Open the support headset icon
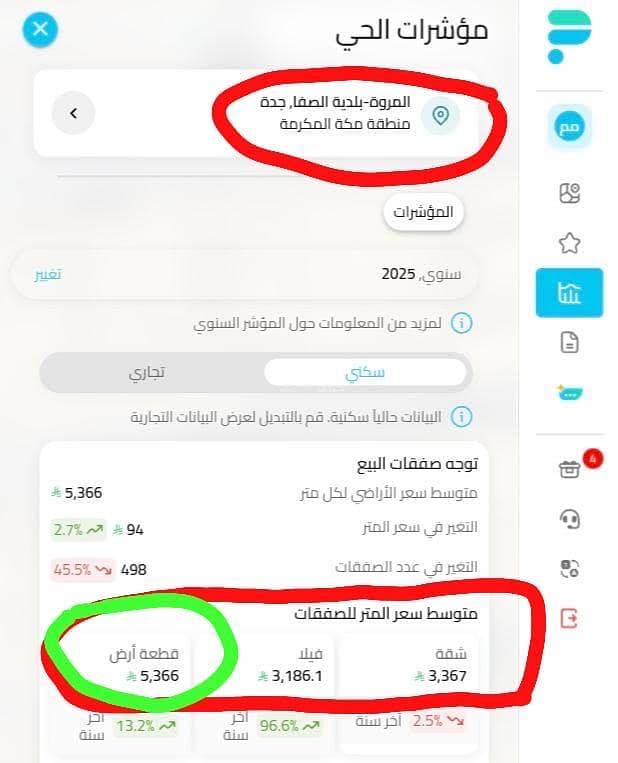This screenshot has width=618, height=763. [x=569, y=519]
